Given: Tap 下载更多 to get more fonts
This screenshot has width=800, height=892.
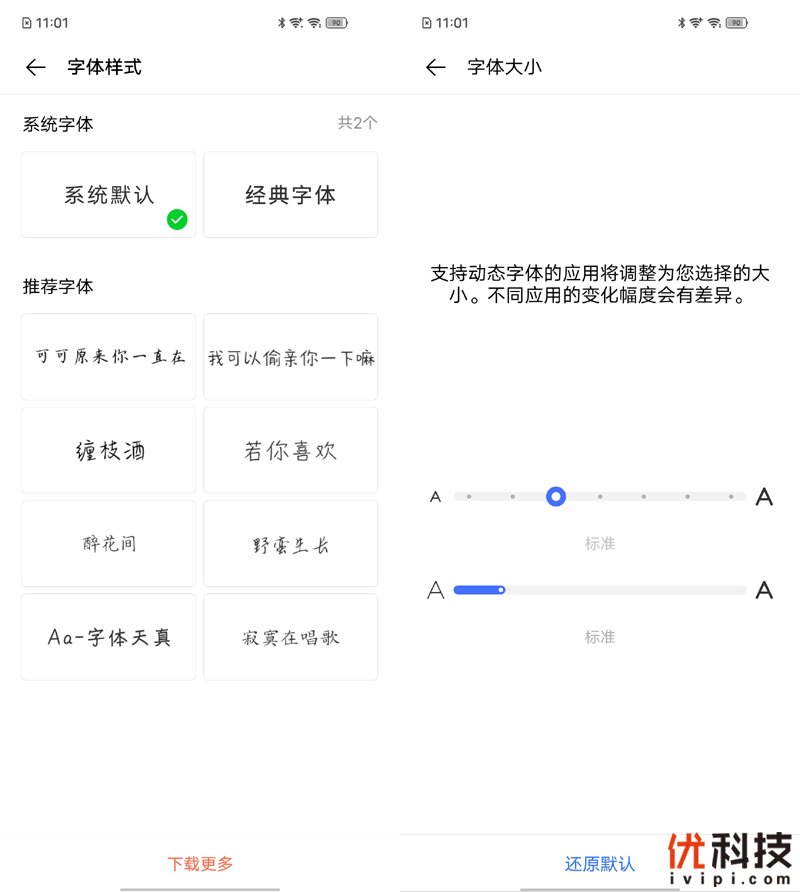Looking at the screenshot, I should point(200,863).
